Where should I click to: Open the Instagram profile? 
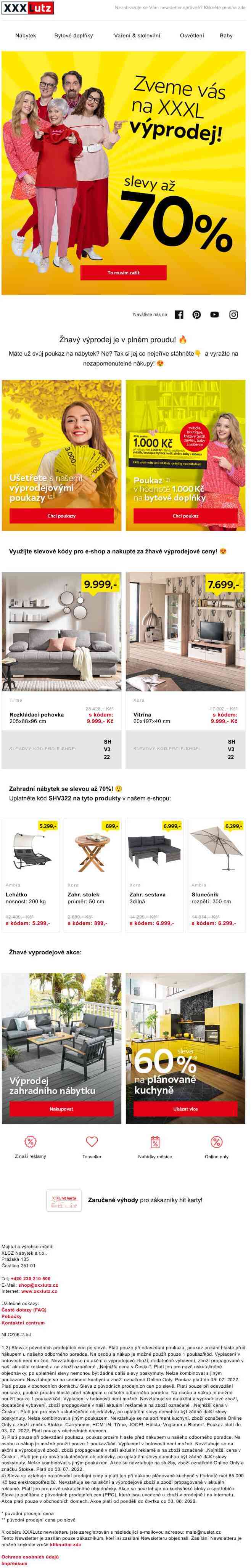click(x=233, y=315)
